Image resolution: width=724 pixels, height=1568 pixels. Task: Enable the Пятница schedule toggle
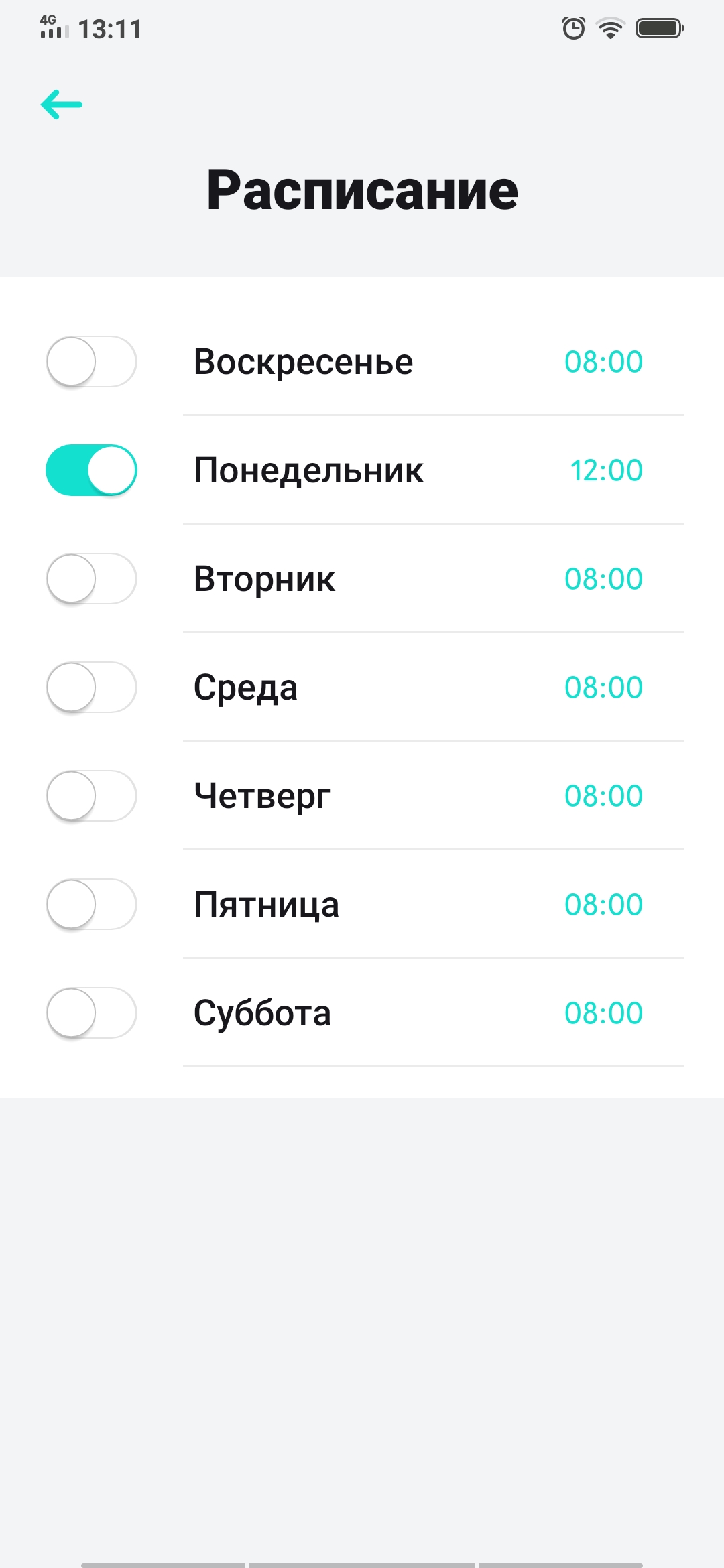coord(92,905)
